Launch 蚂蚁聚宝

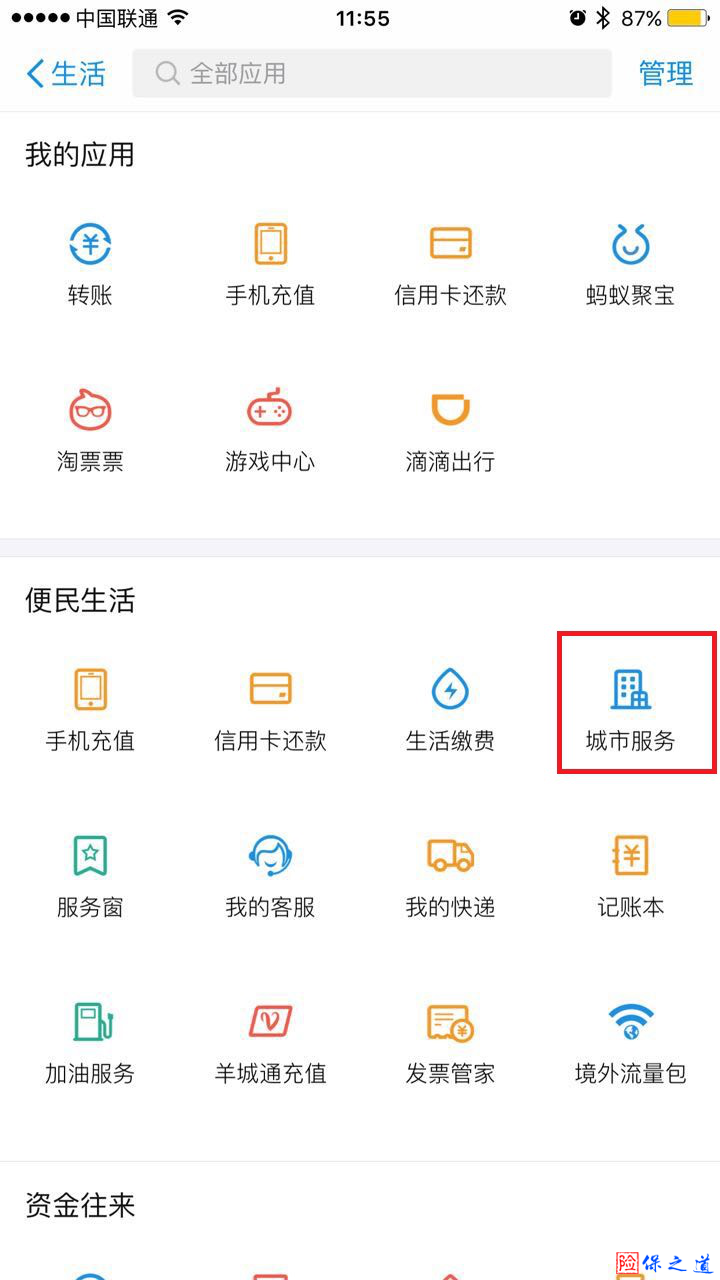(630, 264)
